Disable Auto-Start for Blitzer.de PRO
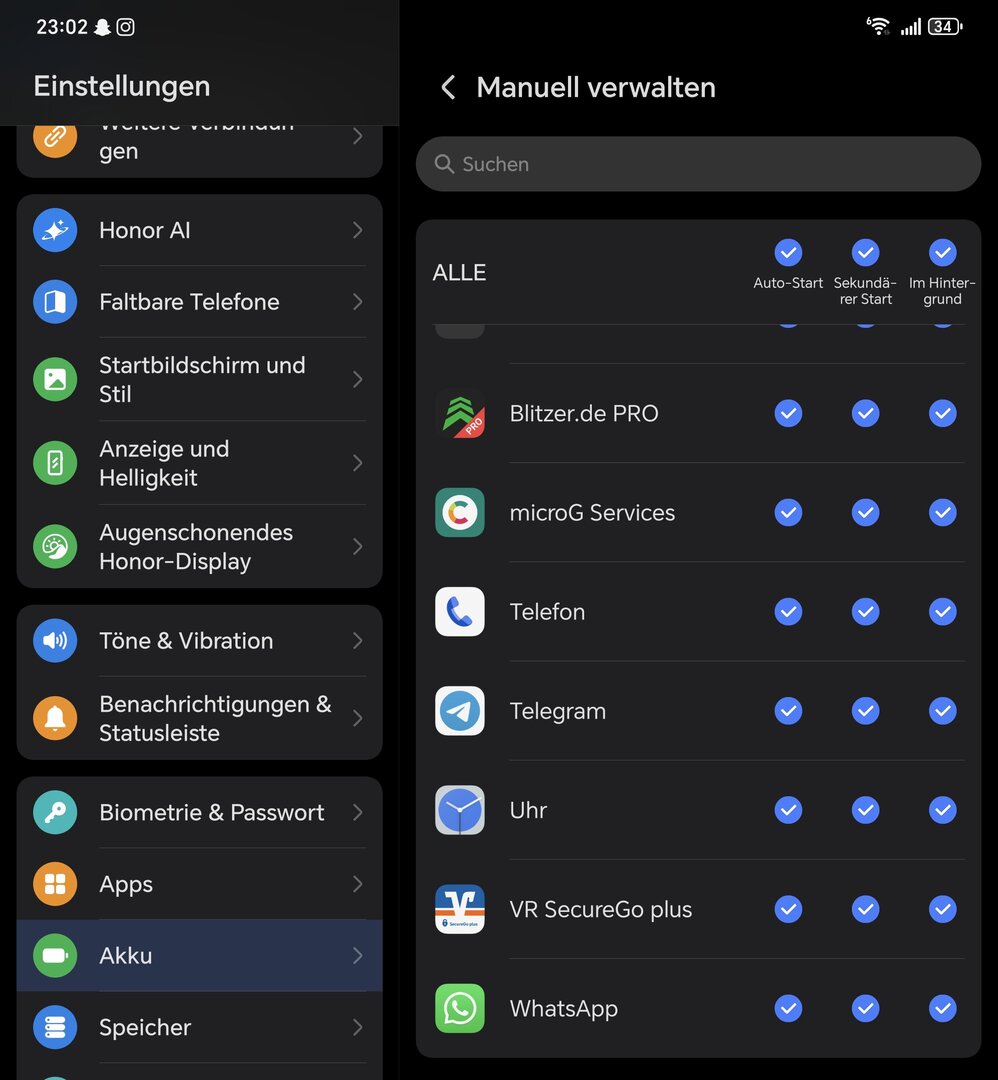998x1080 pixels. (x=788, y=413)
